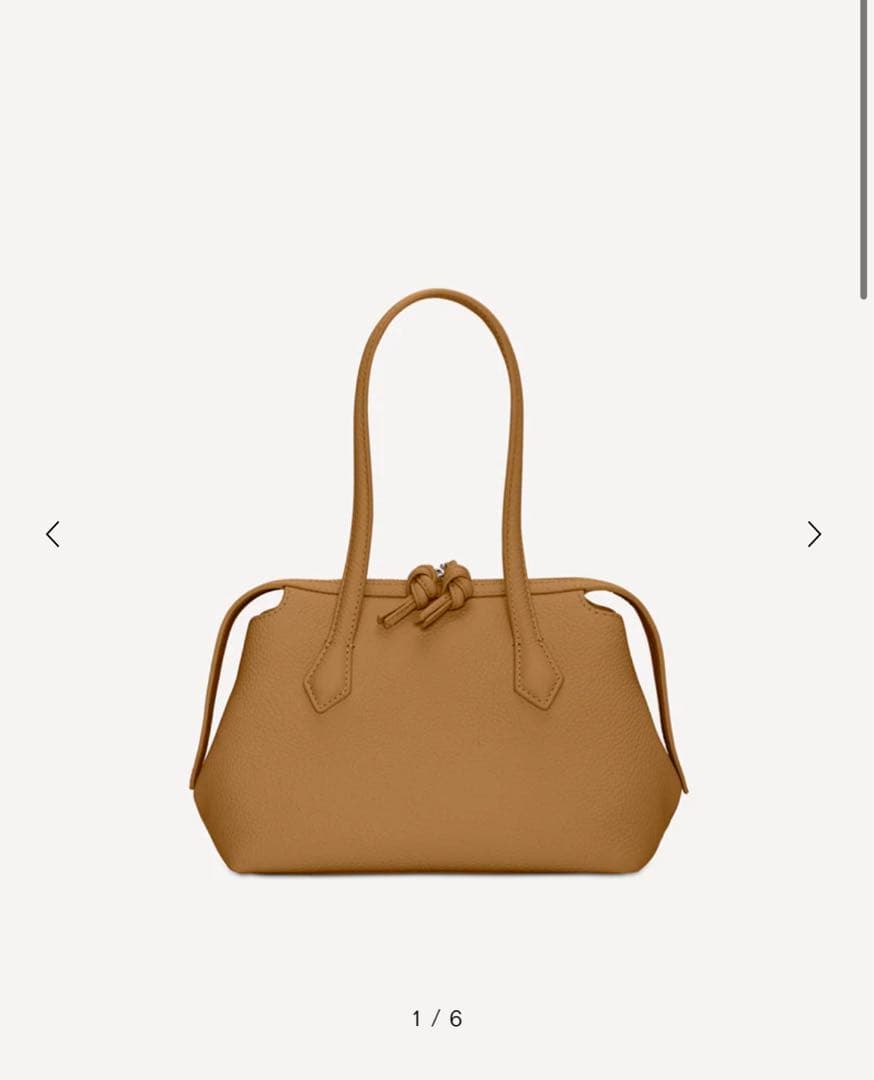Open the tan handbag product image
This screenshot has height=1080, width=874.
point(437,700)
